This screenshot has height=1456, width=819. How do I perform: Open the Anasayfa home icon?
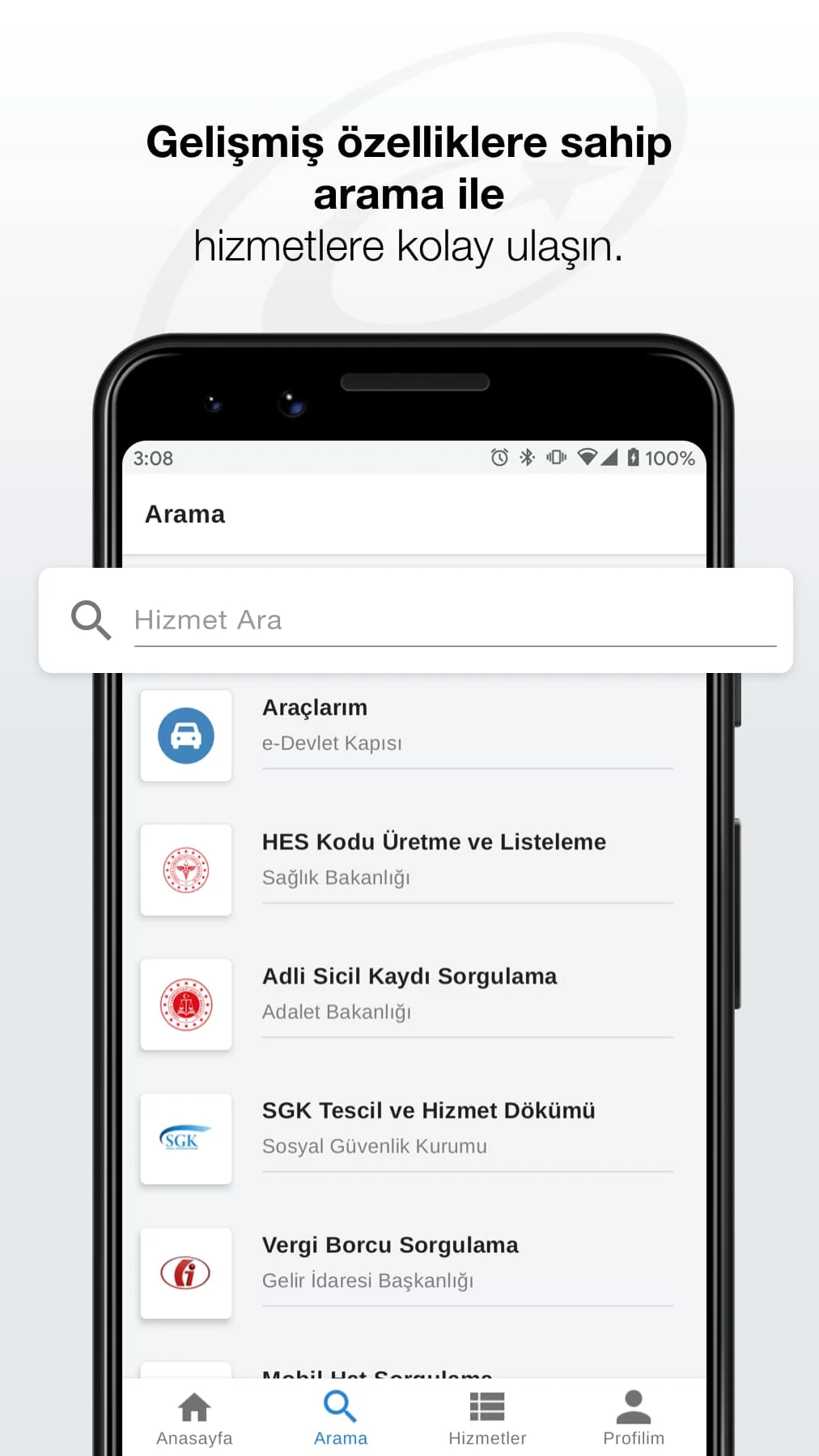pos(193,1406)
